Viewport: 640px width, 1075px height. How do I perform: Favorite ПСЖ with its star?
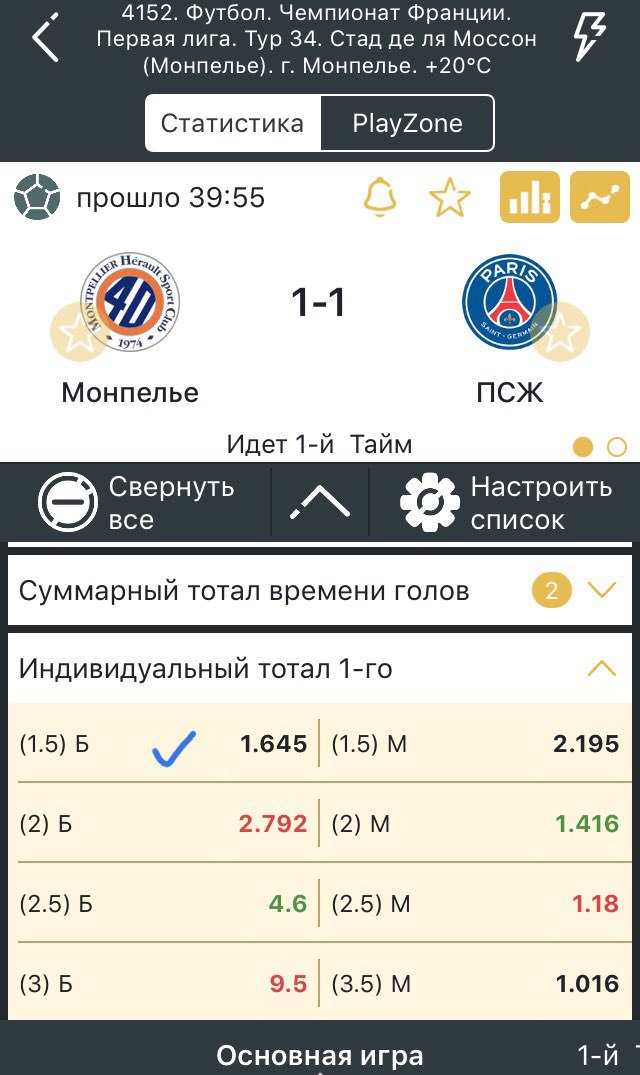tap(561, 332)
